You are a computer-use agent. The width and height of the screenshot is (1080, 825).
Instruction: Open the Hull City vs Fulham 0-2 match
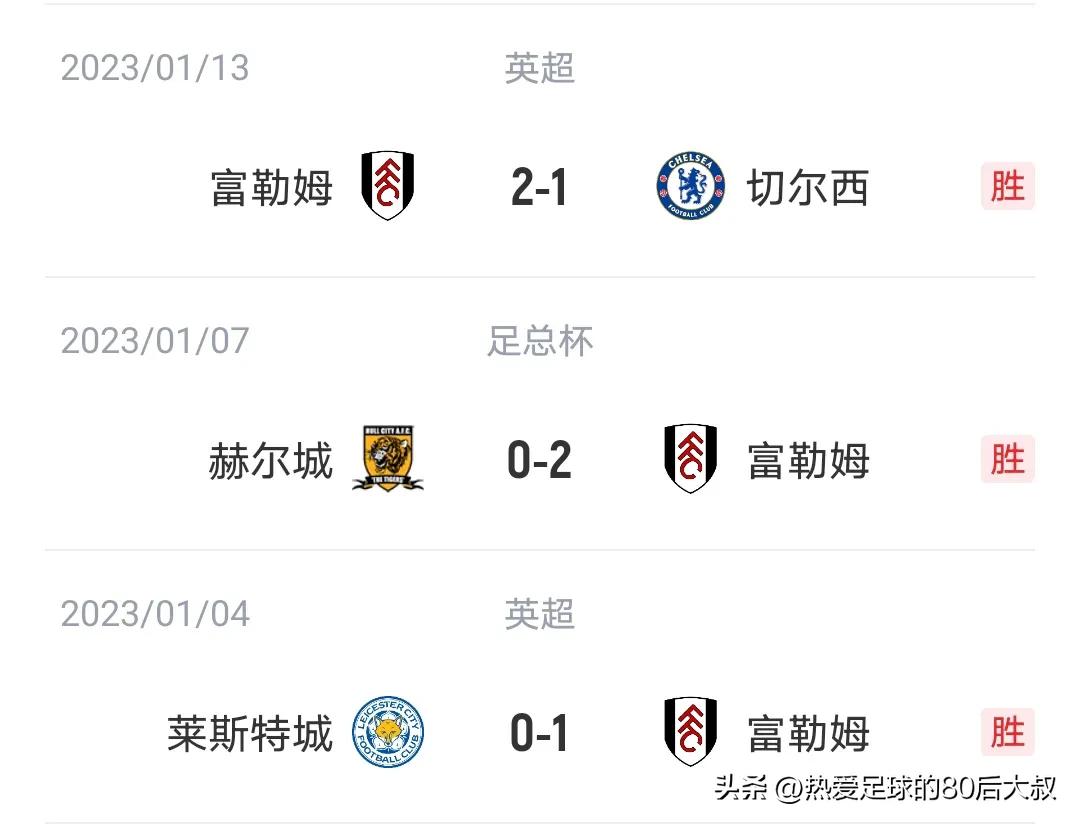539,460
